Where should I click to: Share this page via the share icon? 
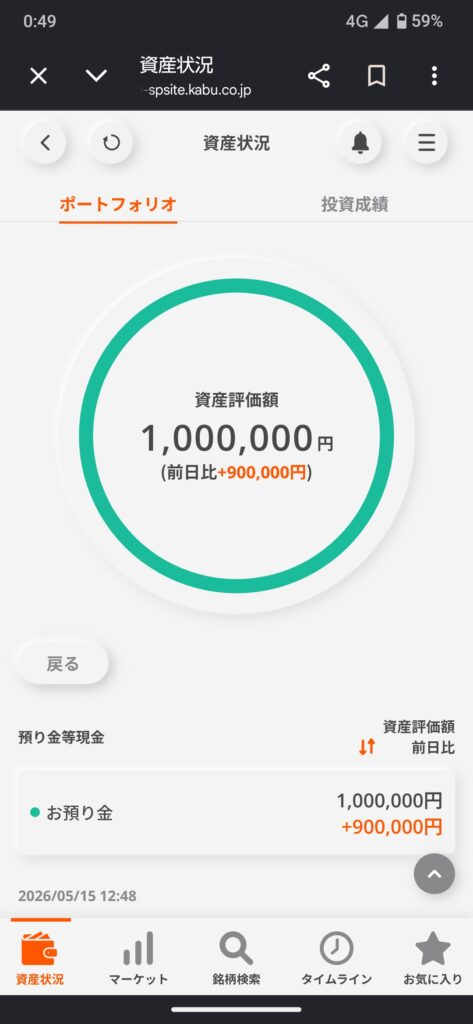click(x=319, y=76)
